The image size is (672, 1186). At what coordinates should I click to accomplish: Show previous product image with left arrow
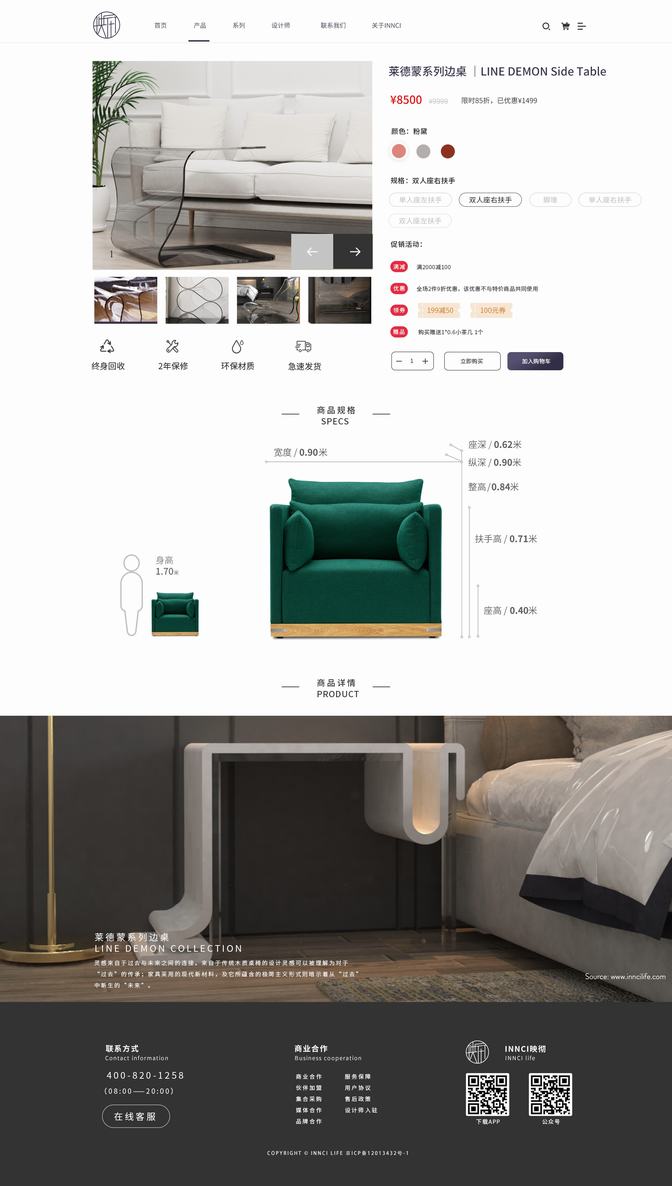click(312, 252)
